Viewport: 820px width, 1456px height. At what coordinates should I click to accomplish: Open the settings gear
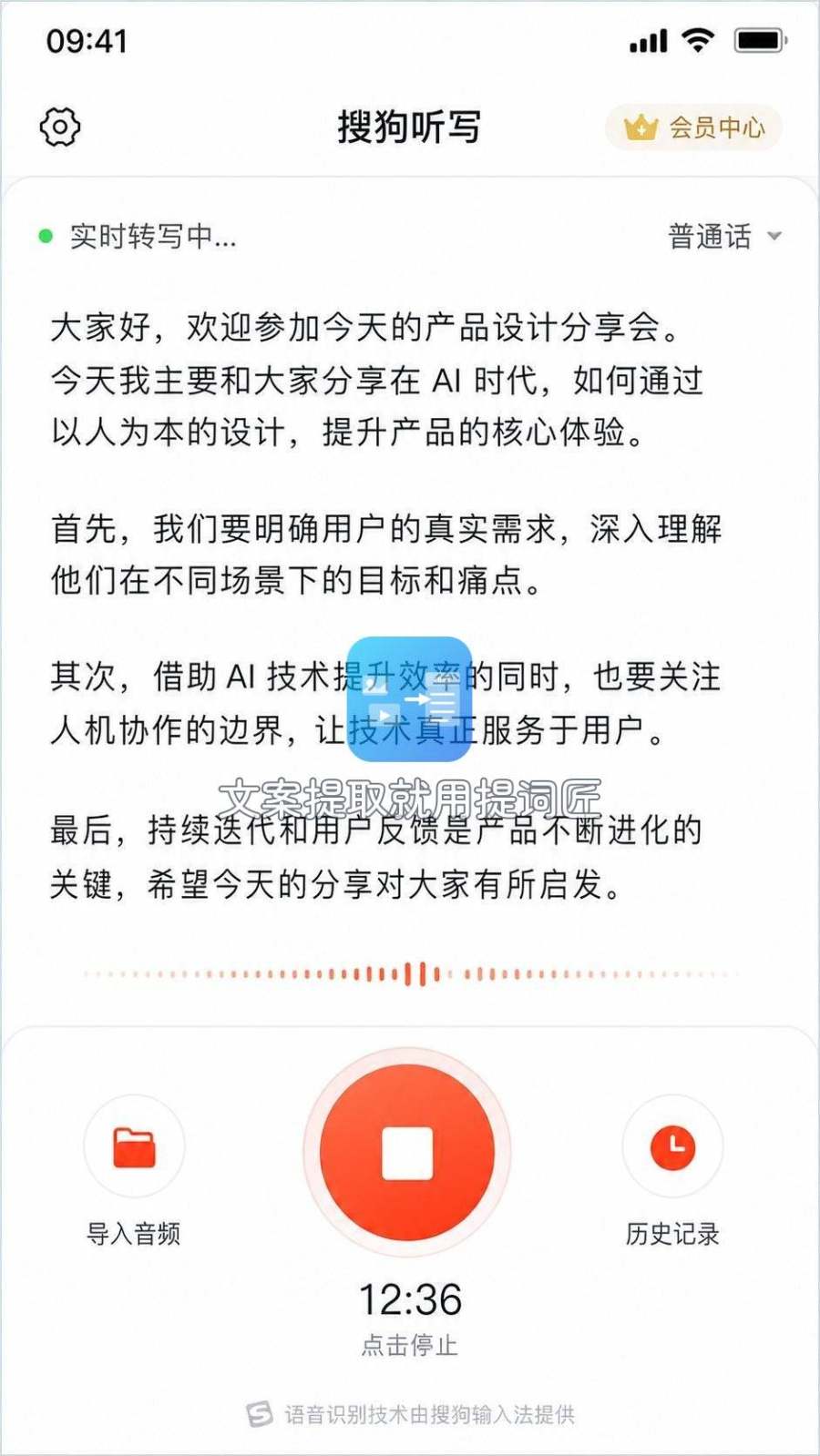point(60,127)
